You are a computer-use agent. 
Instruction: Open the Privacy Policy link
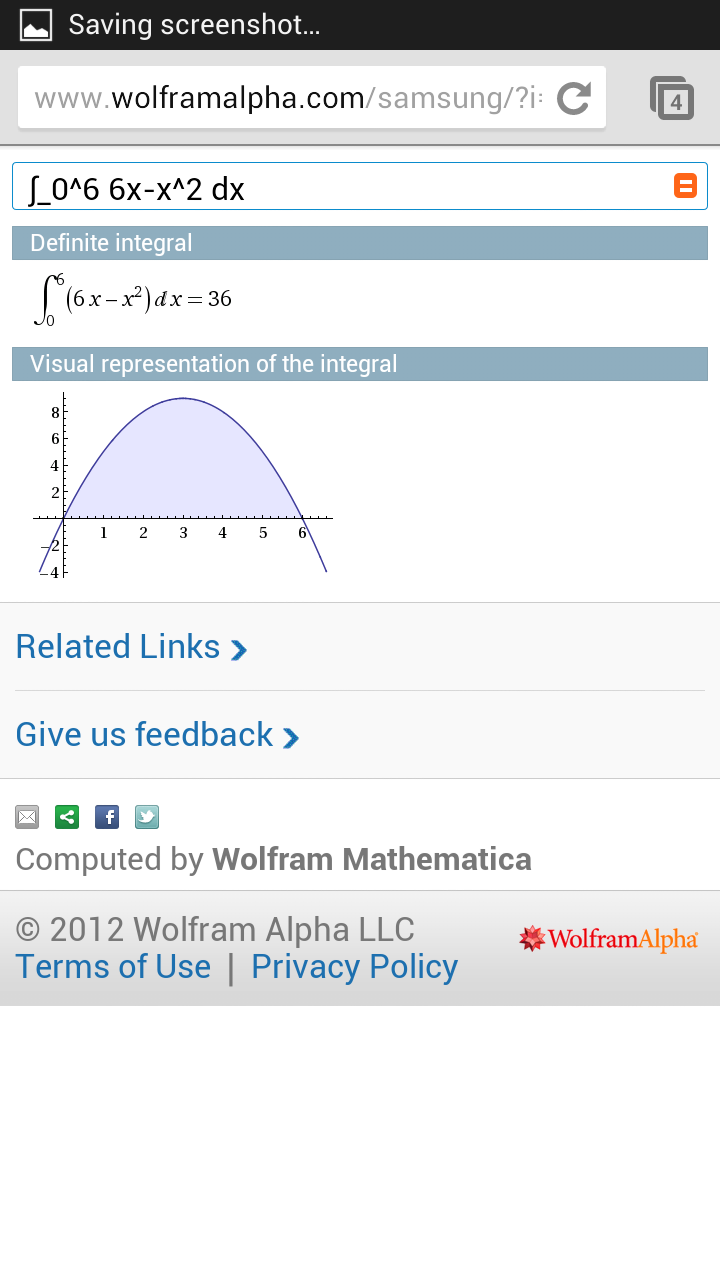[x=354, y=967]
